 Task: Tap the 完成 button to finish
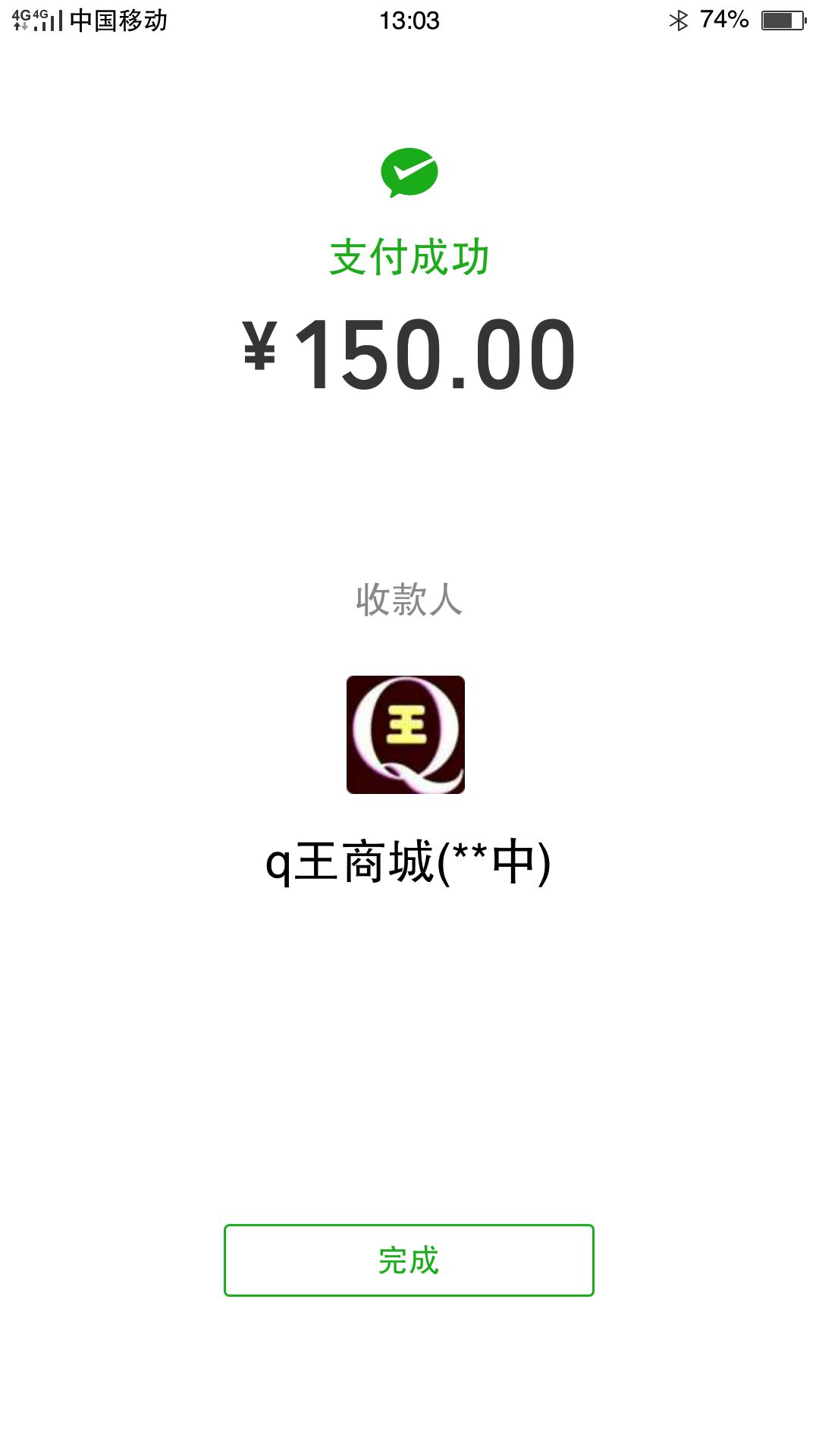tap(409, 1260)
